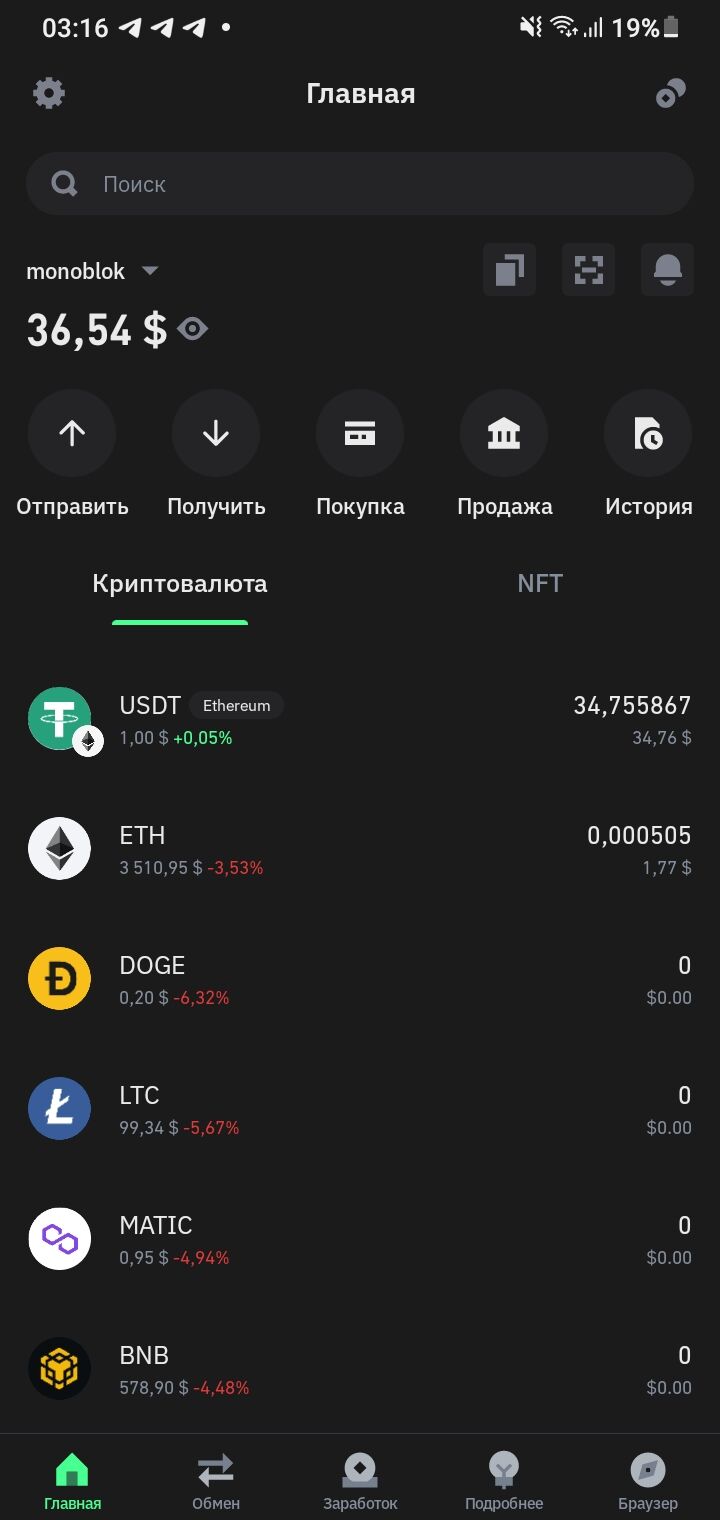This screenshot has width=720, height=1520.
Task: Copy the wallet address with the copy icon
Action: (510, 270)
